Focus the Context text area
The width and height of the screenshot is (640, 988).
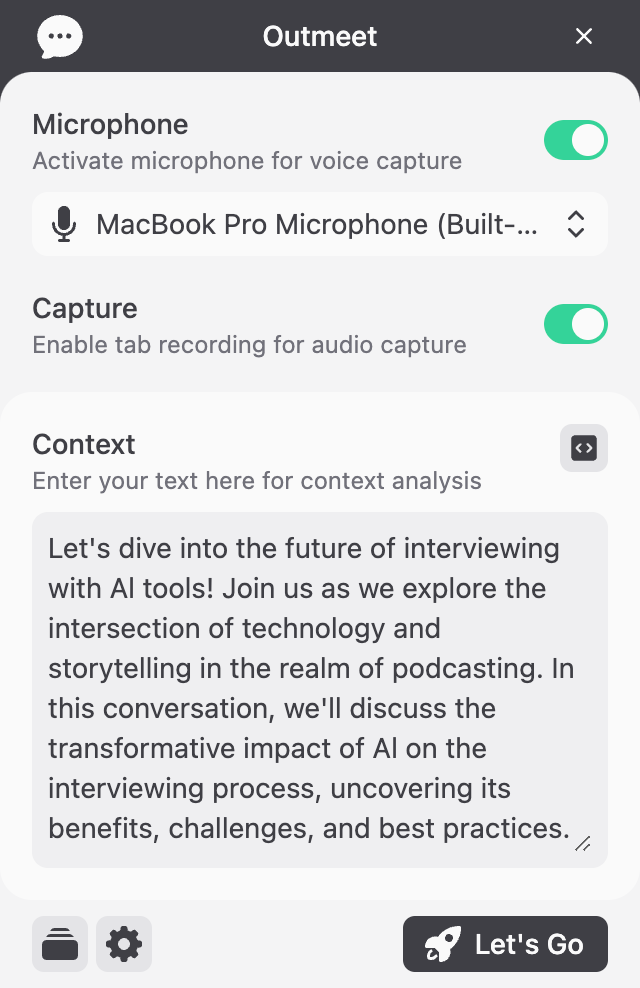[x=319, y=688]
